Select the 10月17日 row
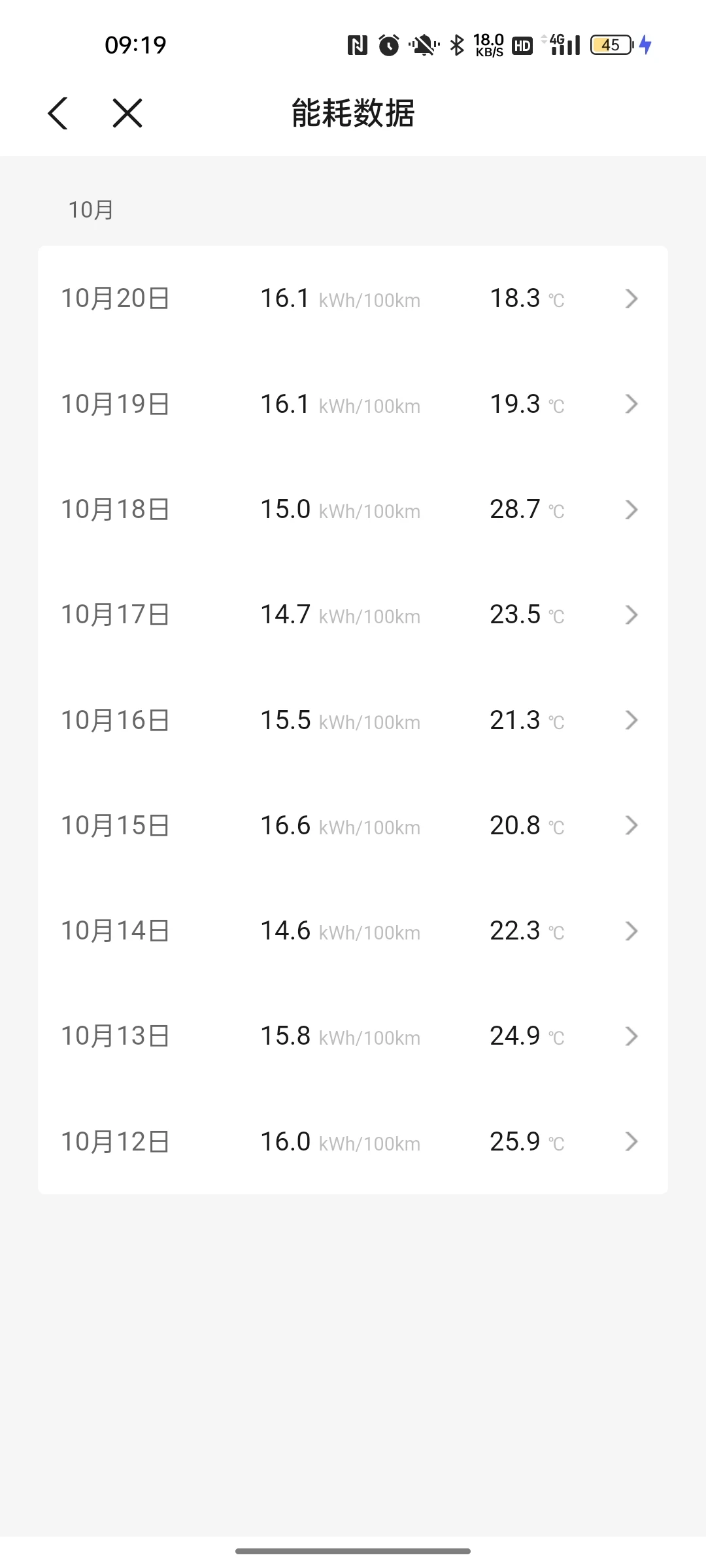This screenshot has width=706, height=1568. tap(353, 615)
